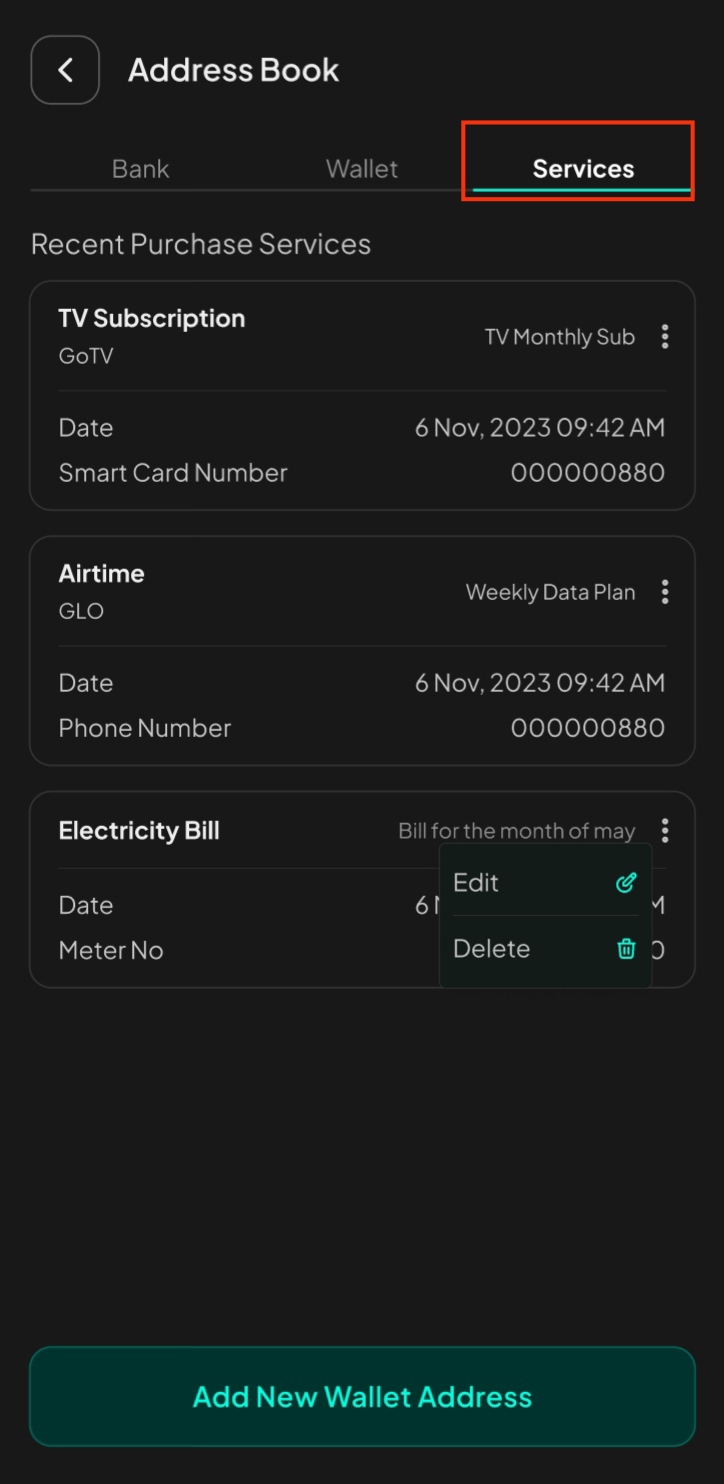Go back from Address Book
The height and width of the screenshot is (1484, 724).
click(65, 70)
